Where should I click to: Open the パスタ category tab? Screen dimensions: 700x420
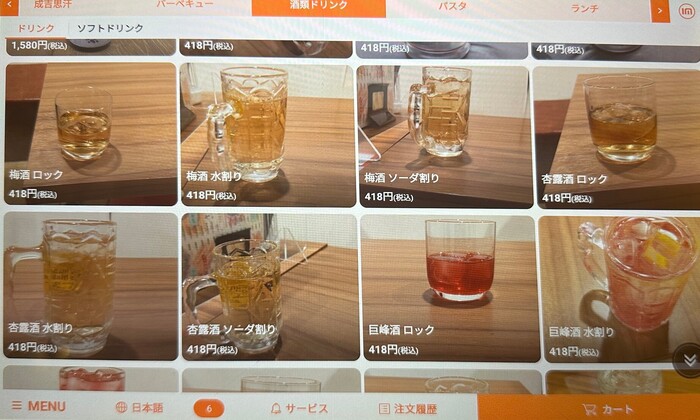(x=452, y=7)
